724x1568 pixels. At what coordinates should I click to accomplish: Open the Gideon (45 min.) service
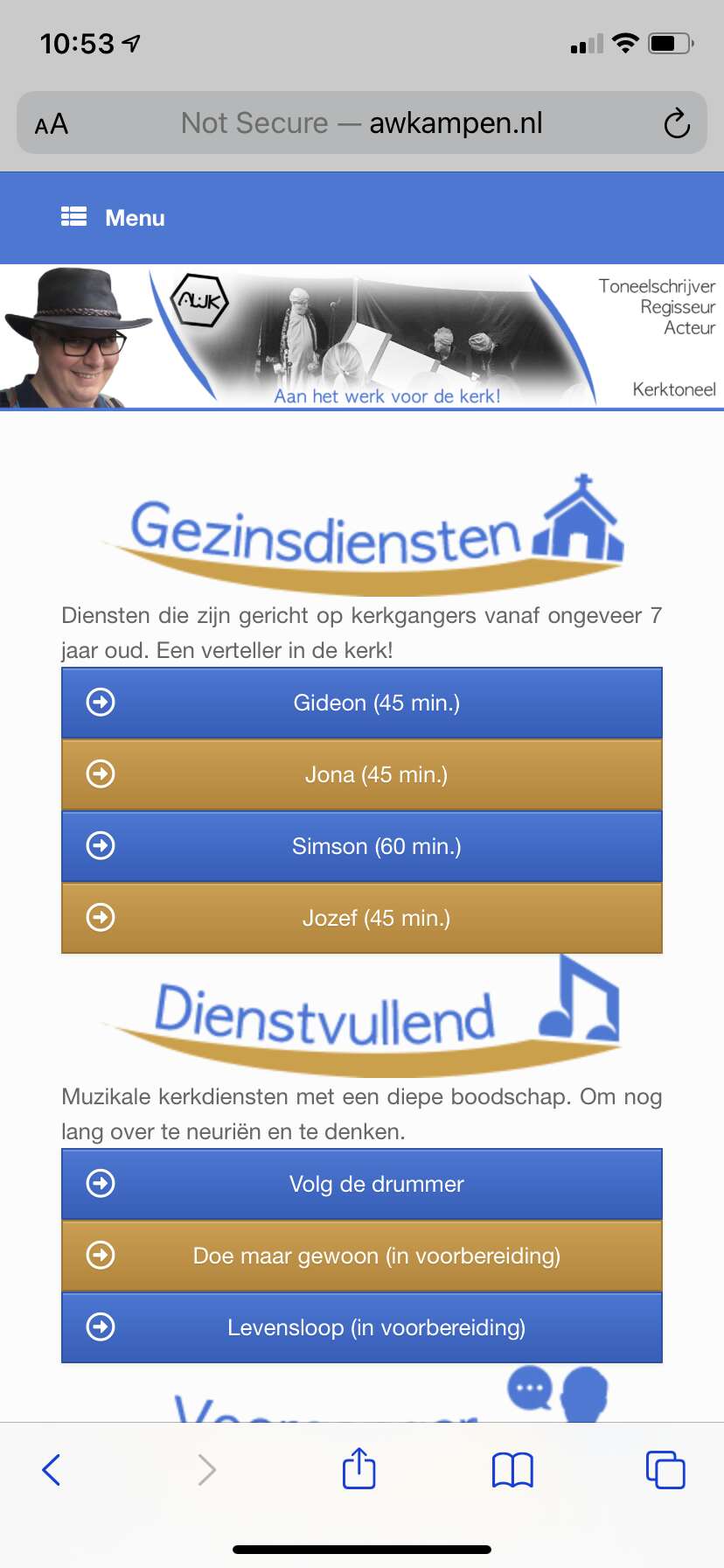tap(362, 703)
